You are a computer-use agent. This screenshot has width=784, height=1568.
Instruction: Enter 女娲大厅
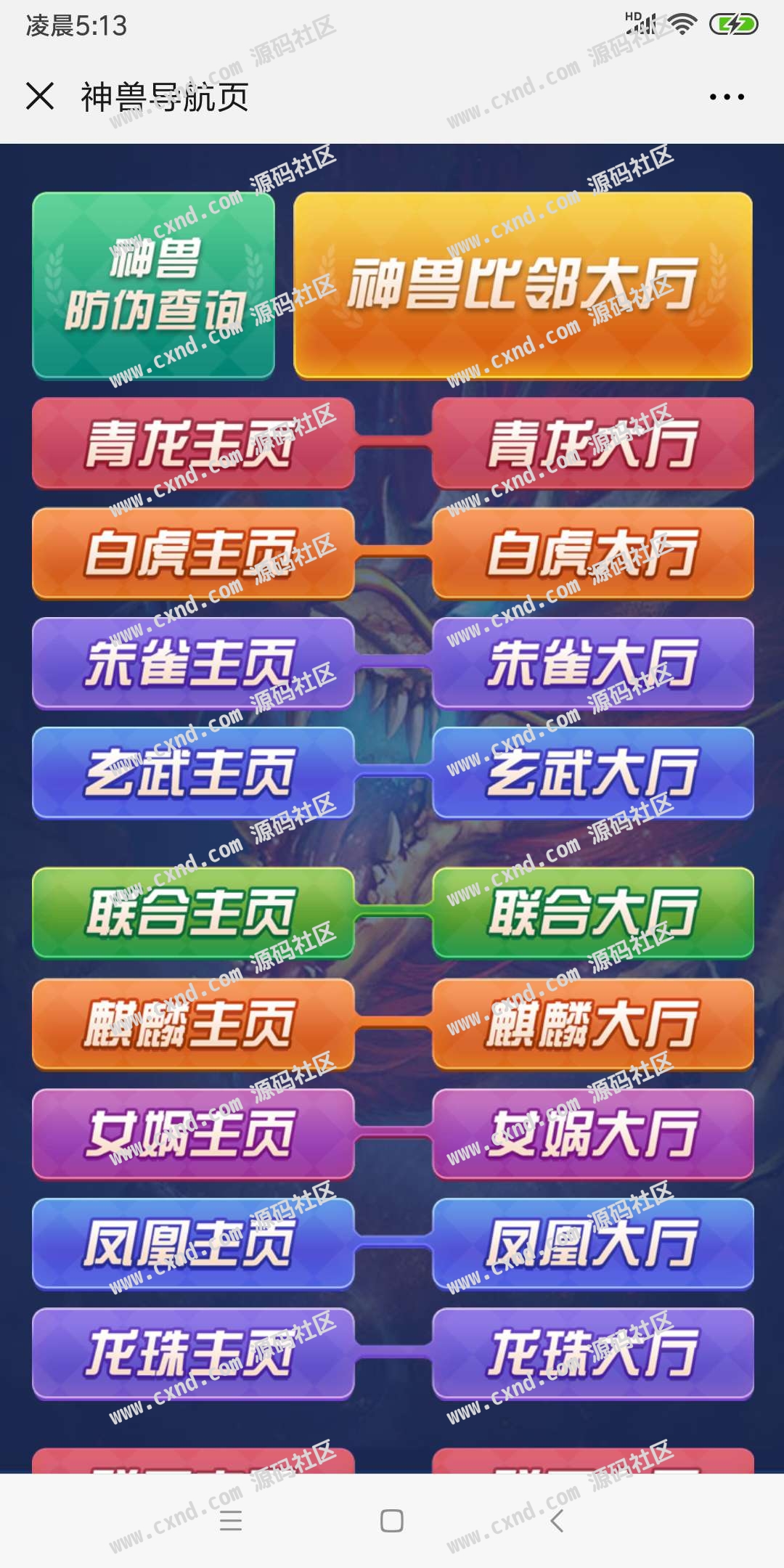(x=592, y=1134)
